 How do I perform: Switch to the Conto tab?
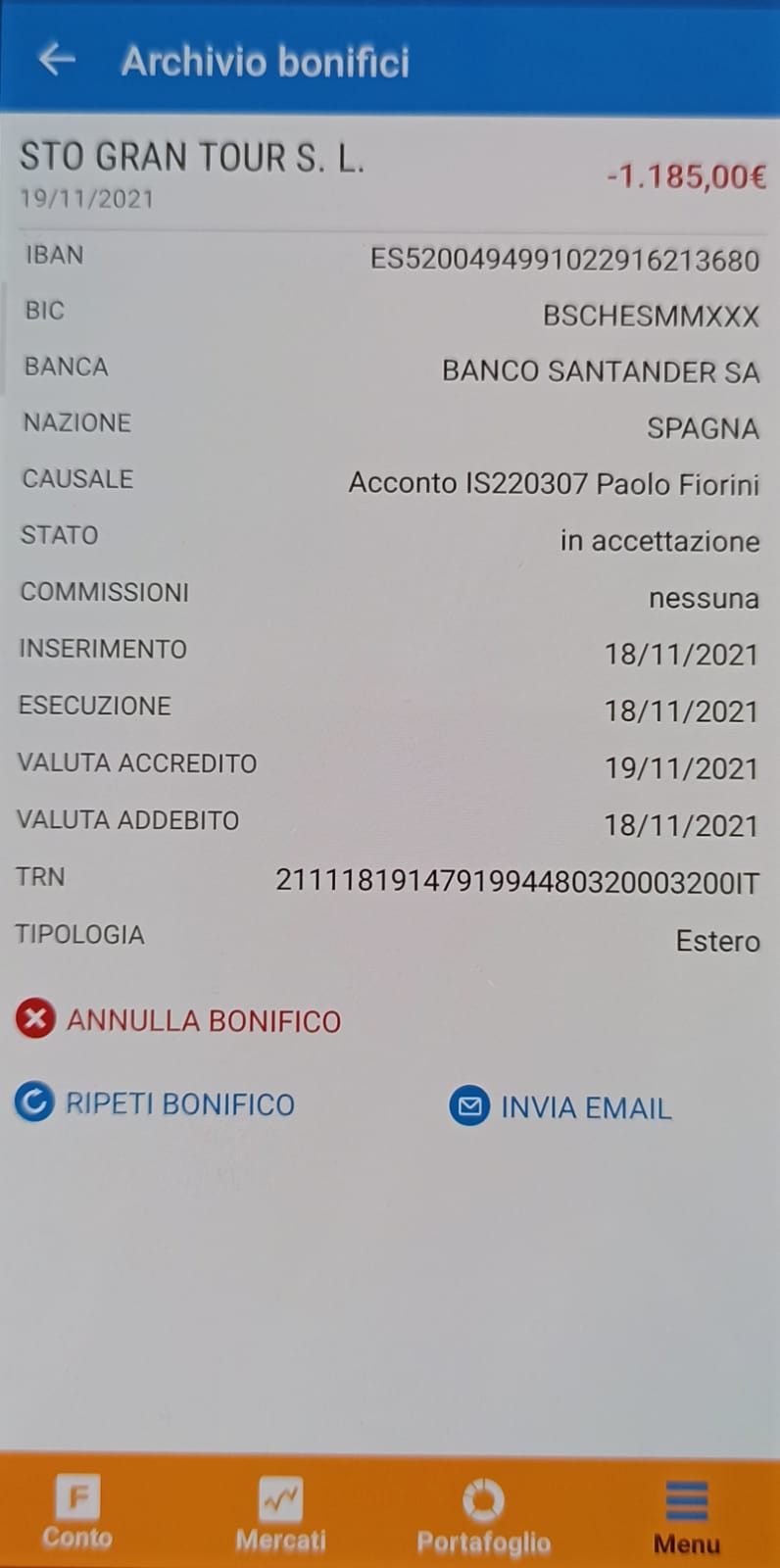[x=77, y=1512]
